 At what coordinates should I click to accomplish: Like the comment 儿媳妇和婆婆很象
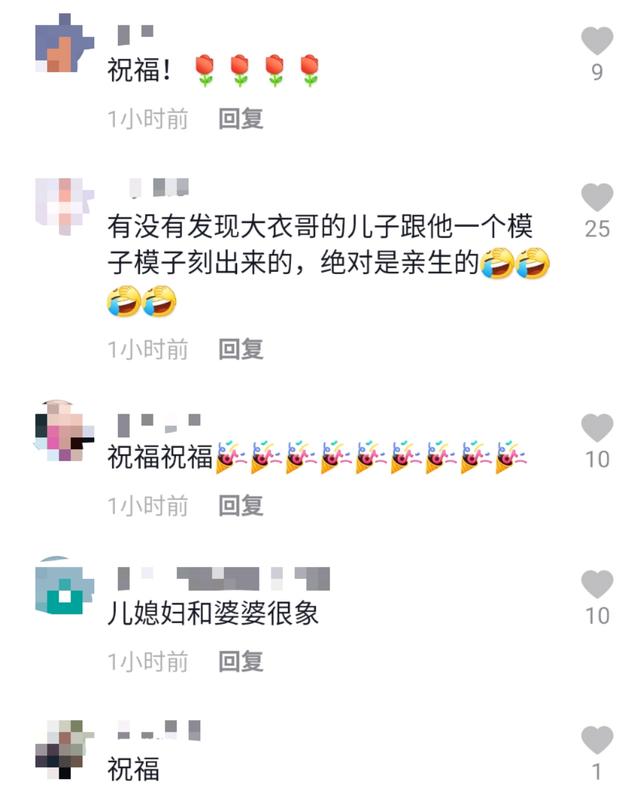pyautogui.click(x=597, y=584)
